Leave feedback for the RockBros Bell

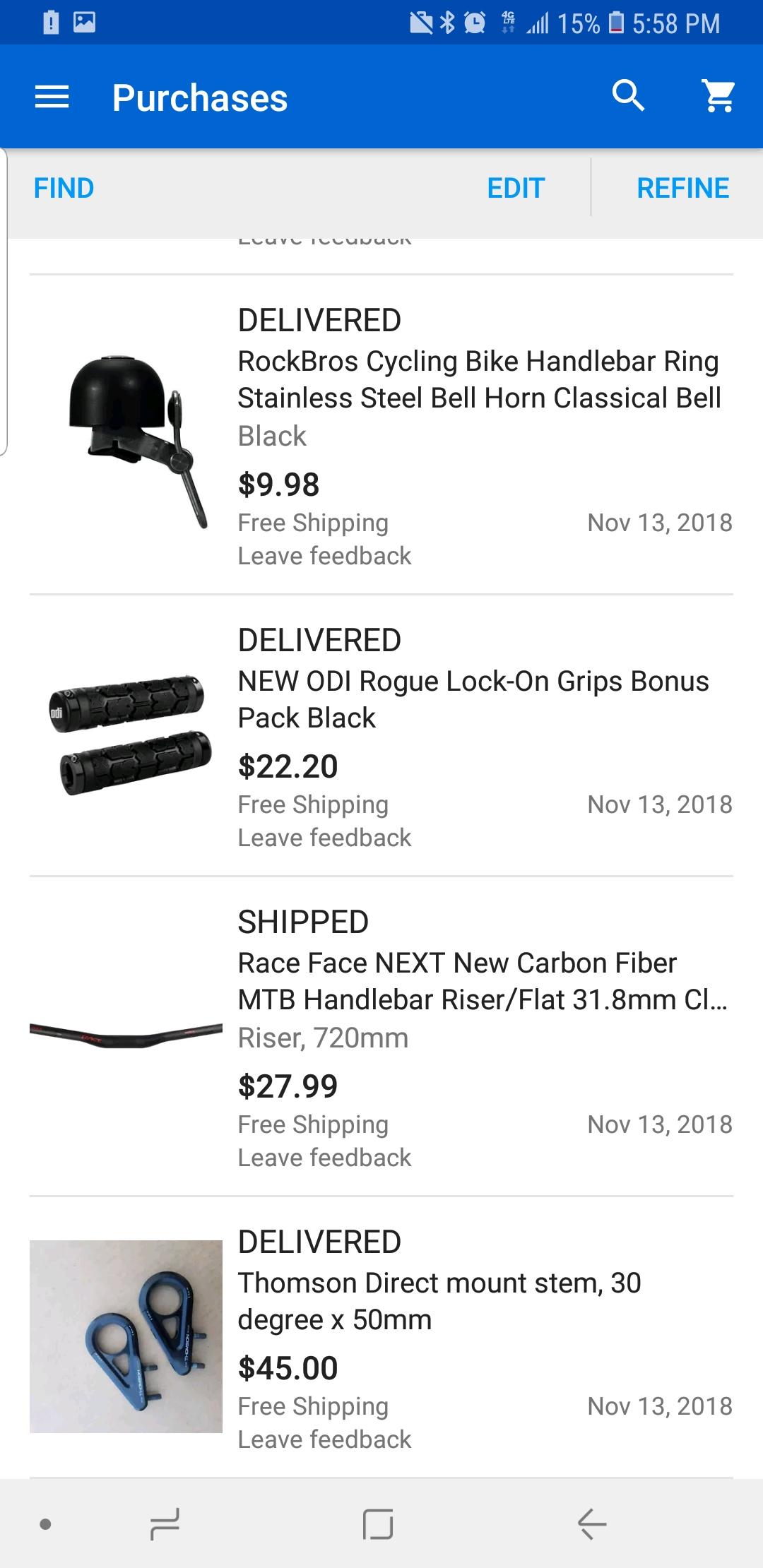(x=324, y=556)
